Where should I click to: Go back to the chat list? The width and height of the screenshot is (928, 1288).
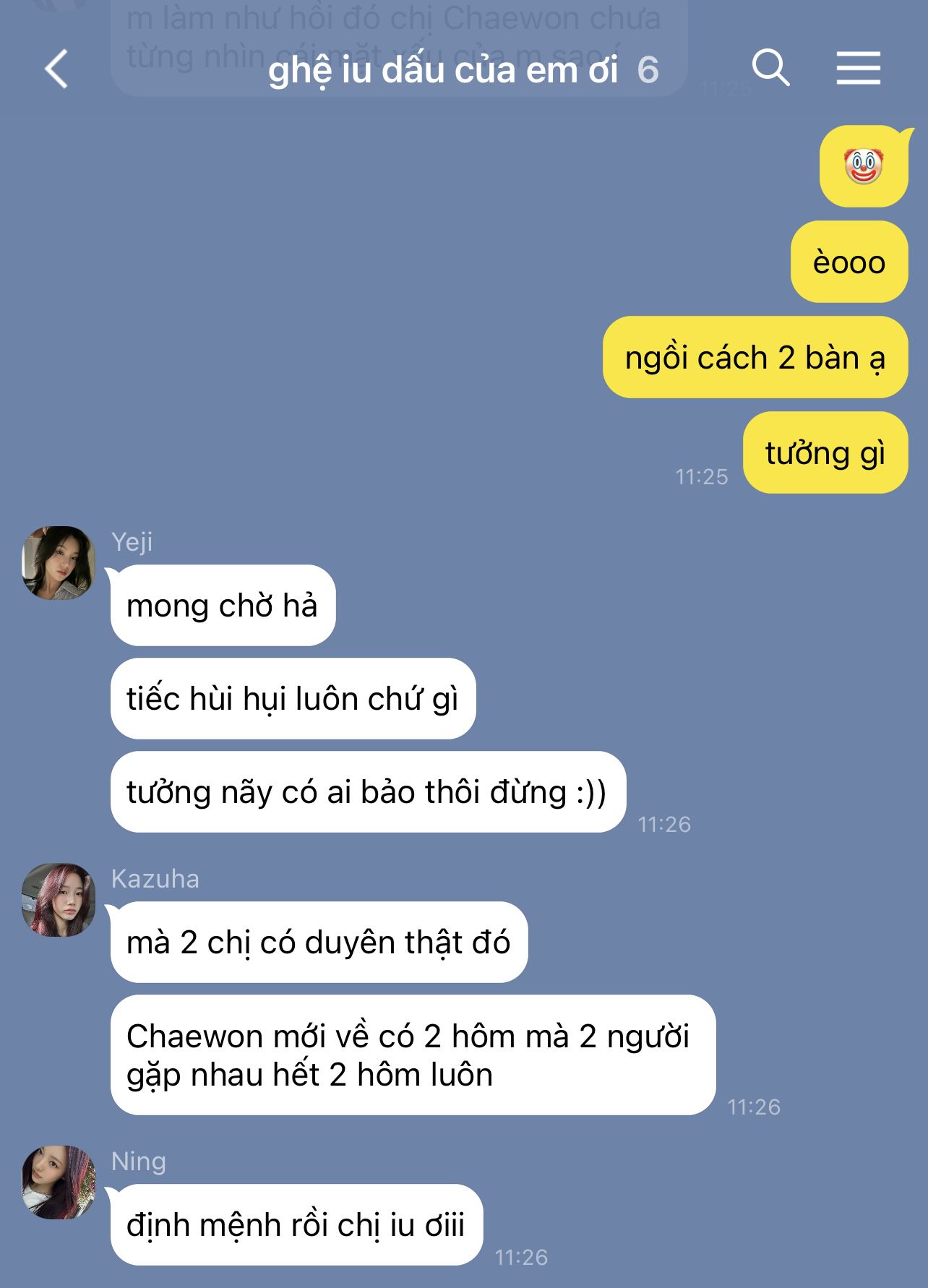pyautogui.click(x=56, y=69)
